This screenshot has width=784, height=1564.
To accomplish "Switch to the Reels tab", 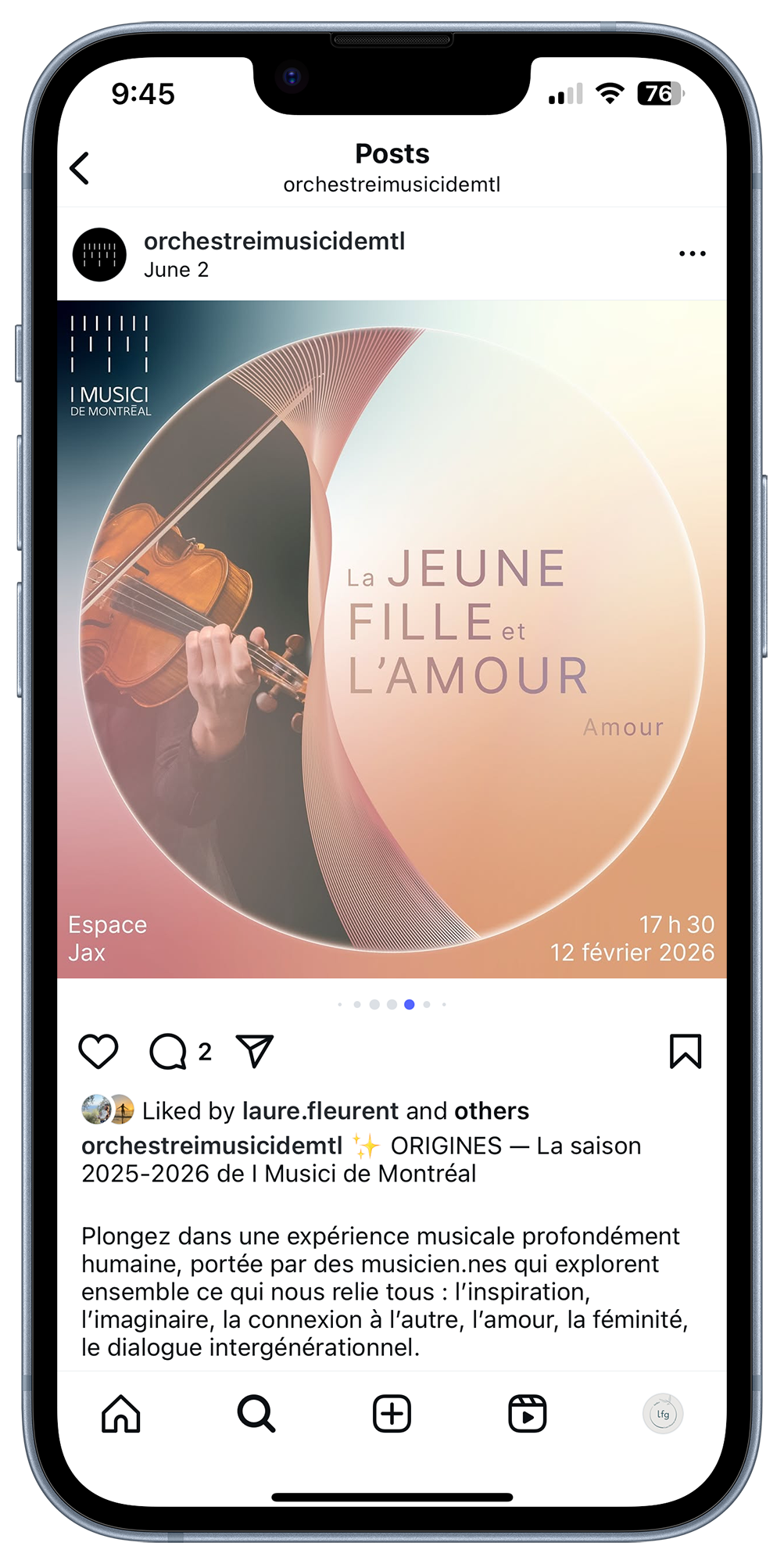I will pyautogui.click(x=528, y=1414).
